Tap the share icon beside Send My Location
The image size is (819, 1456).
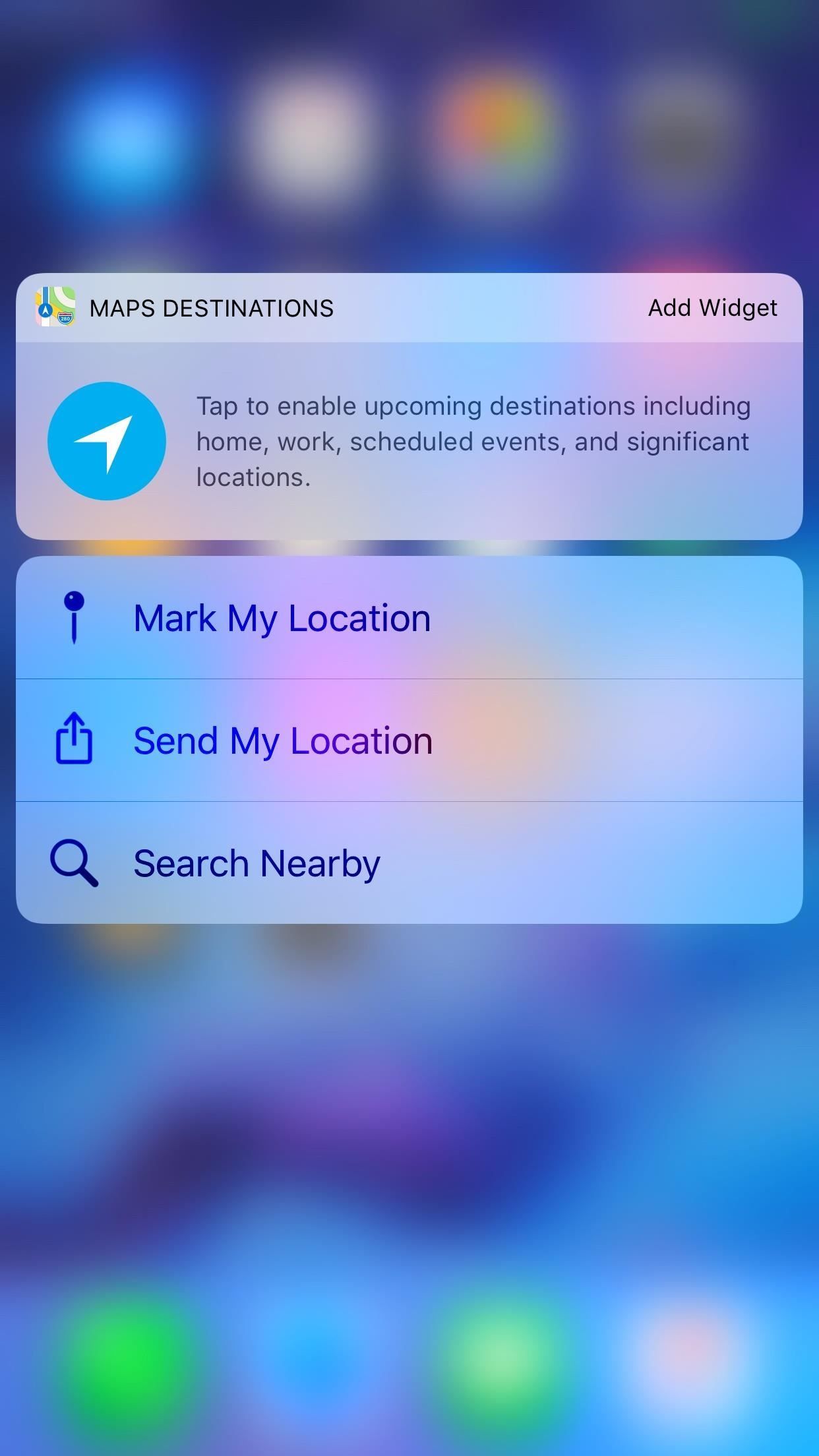(x=75, y=740)
